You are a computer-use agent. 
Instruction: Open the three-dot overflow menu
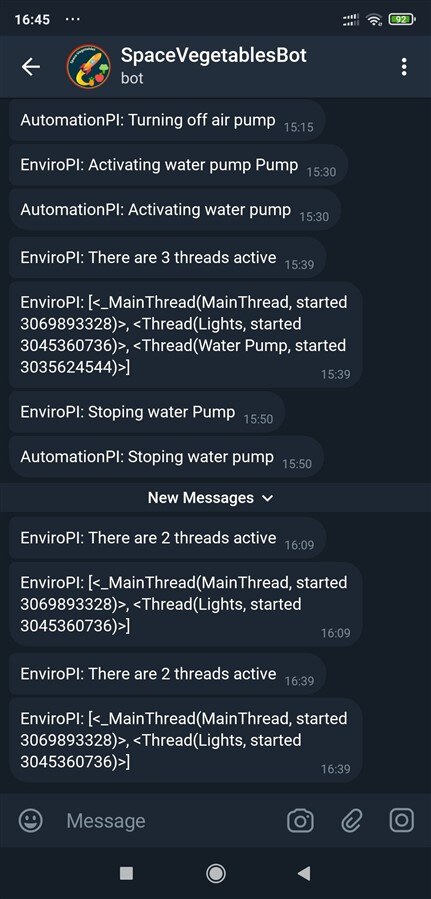[x=404, y=67]
